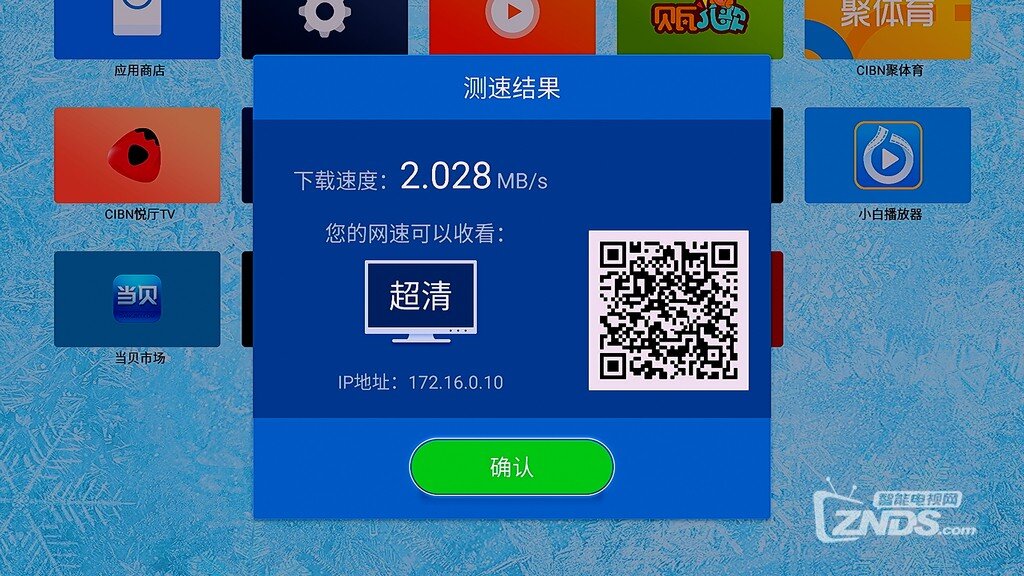Open the 小白播放器 player app
Viewport: 1024px width, 576px height.
pos(887,155)
